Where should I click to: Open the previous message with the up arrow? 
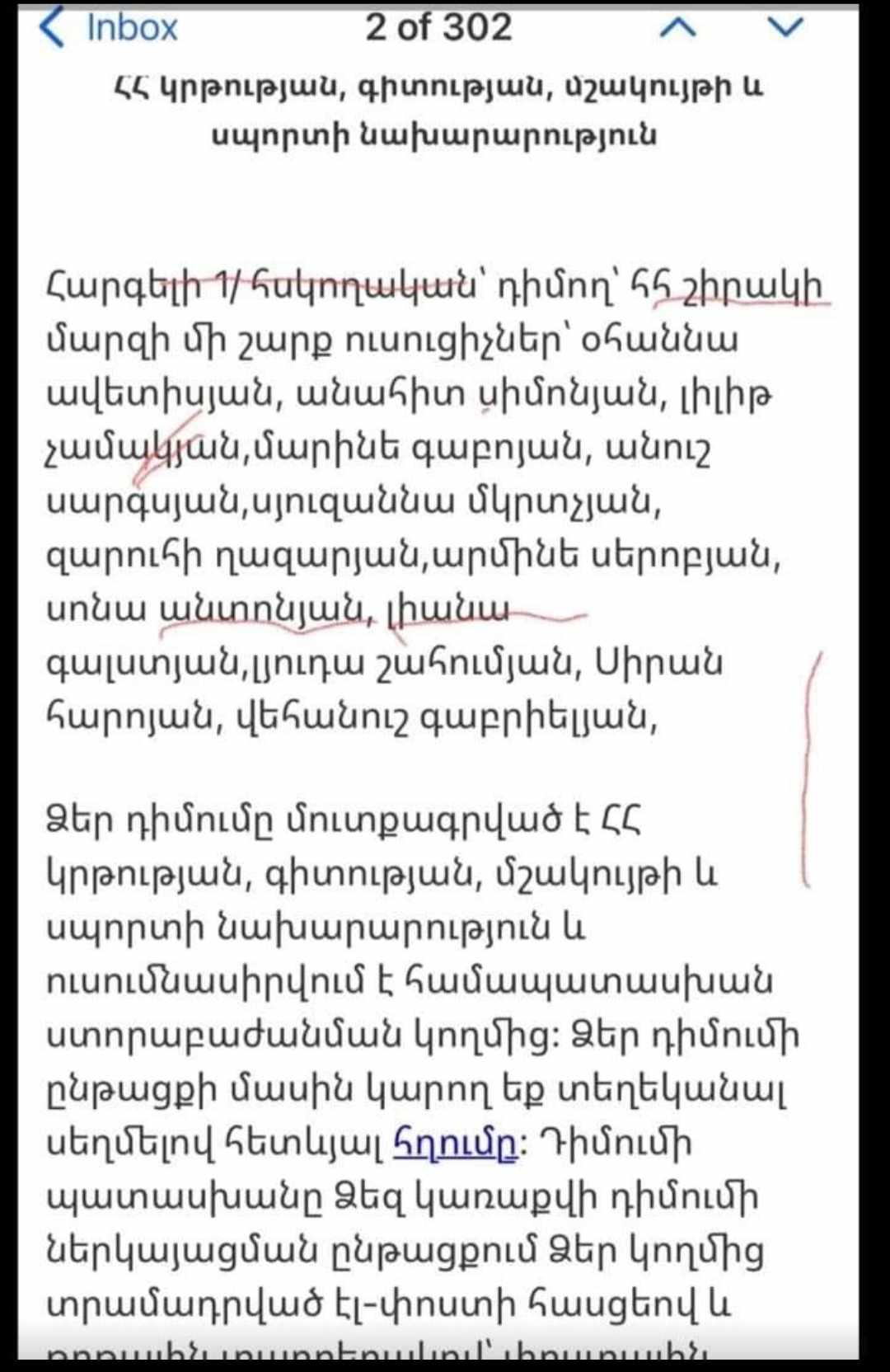tap(678, 29)
